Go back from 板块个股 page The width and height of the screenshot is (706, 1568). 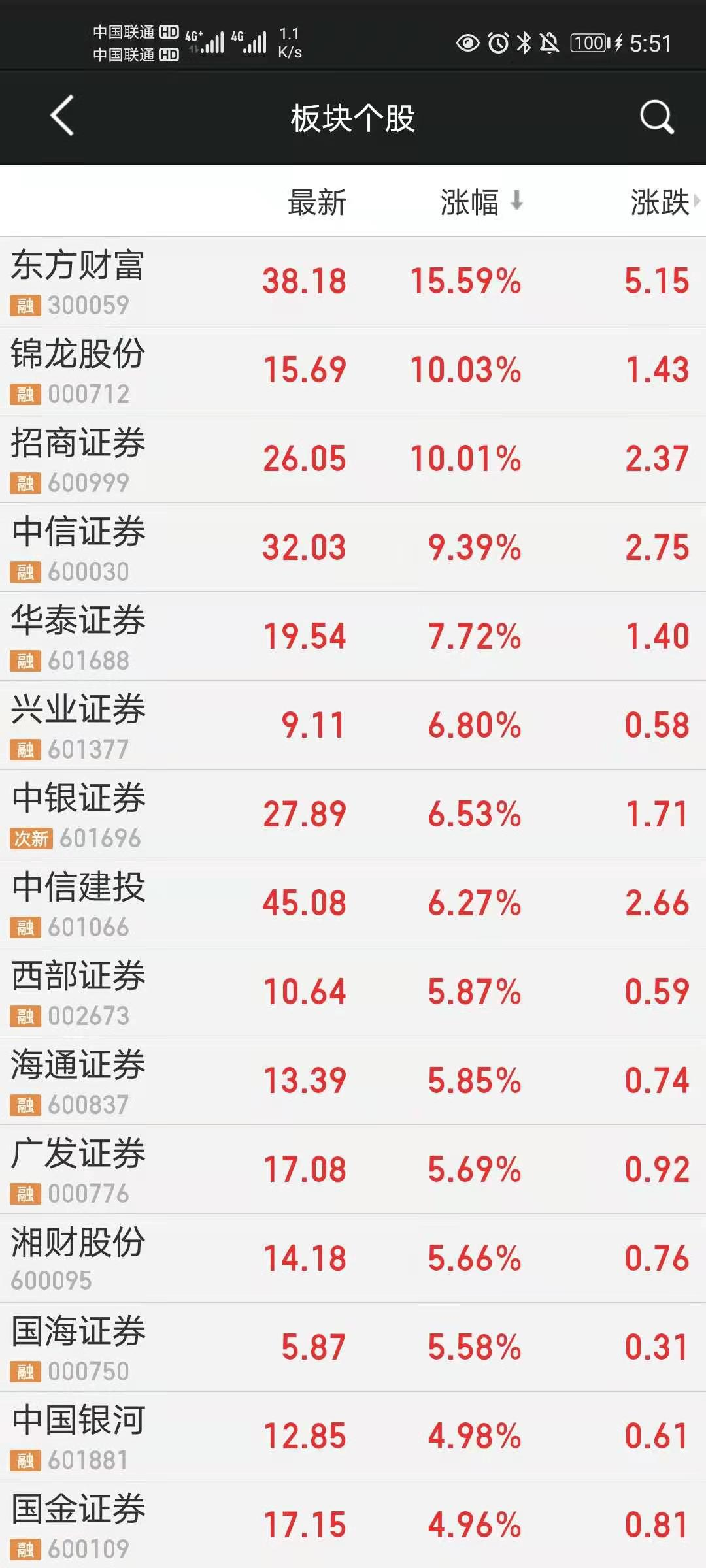(x=62, y=116)
